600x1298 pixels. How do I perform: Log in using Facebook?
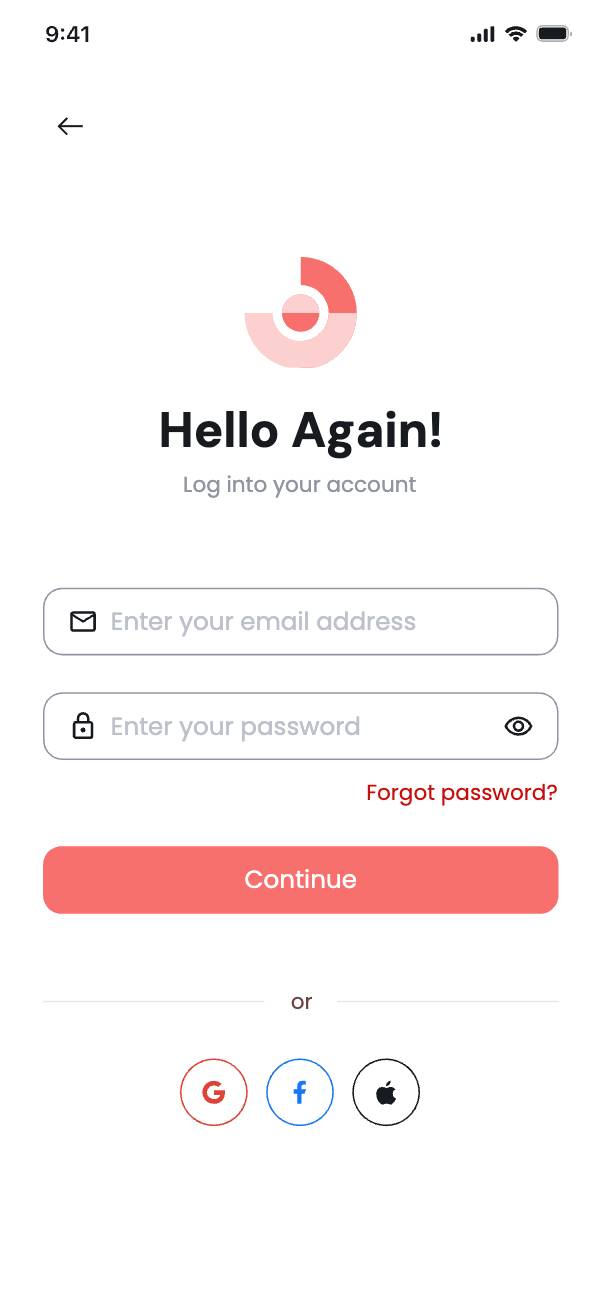[299, 1093]
